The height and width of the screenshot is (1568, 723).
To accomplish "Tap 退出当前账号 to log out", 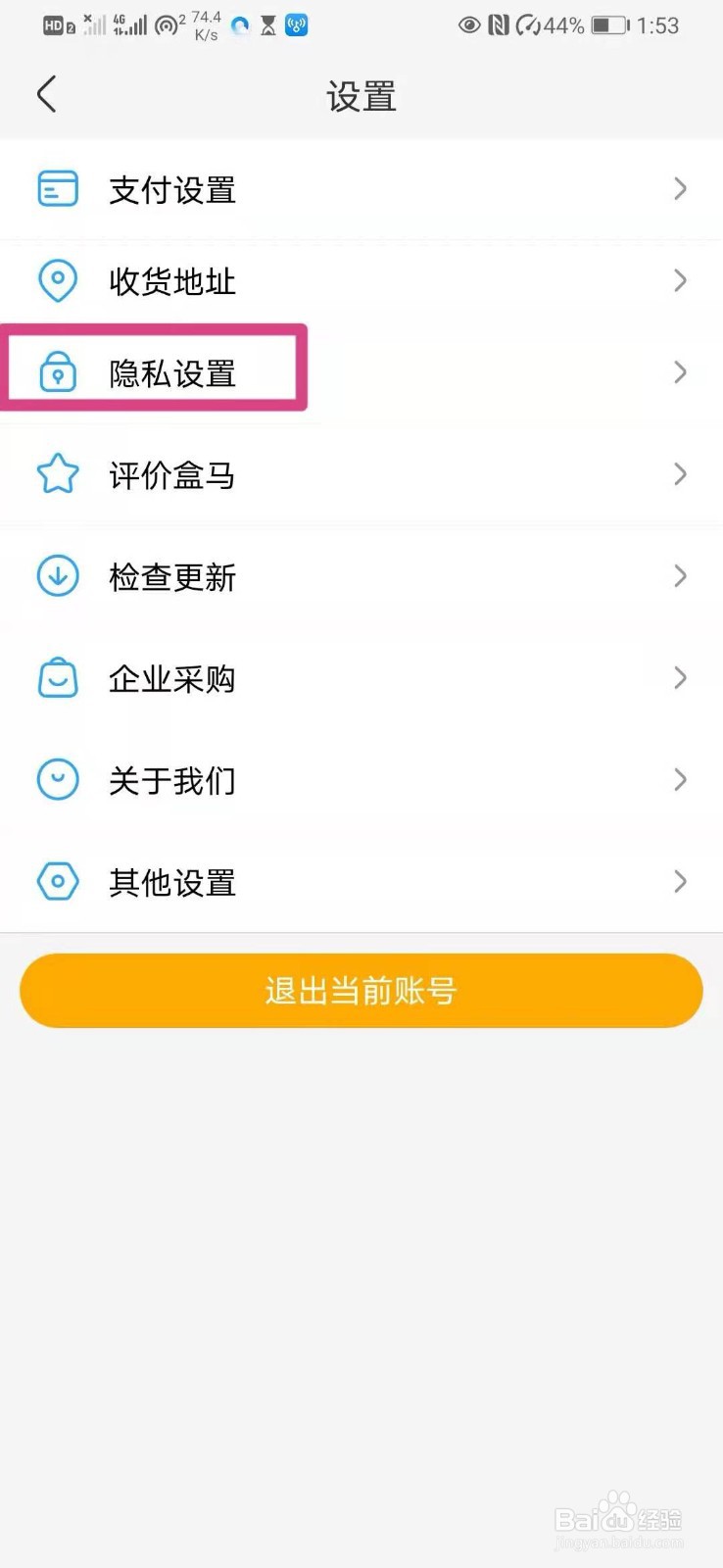I will point(361,991).
